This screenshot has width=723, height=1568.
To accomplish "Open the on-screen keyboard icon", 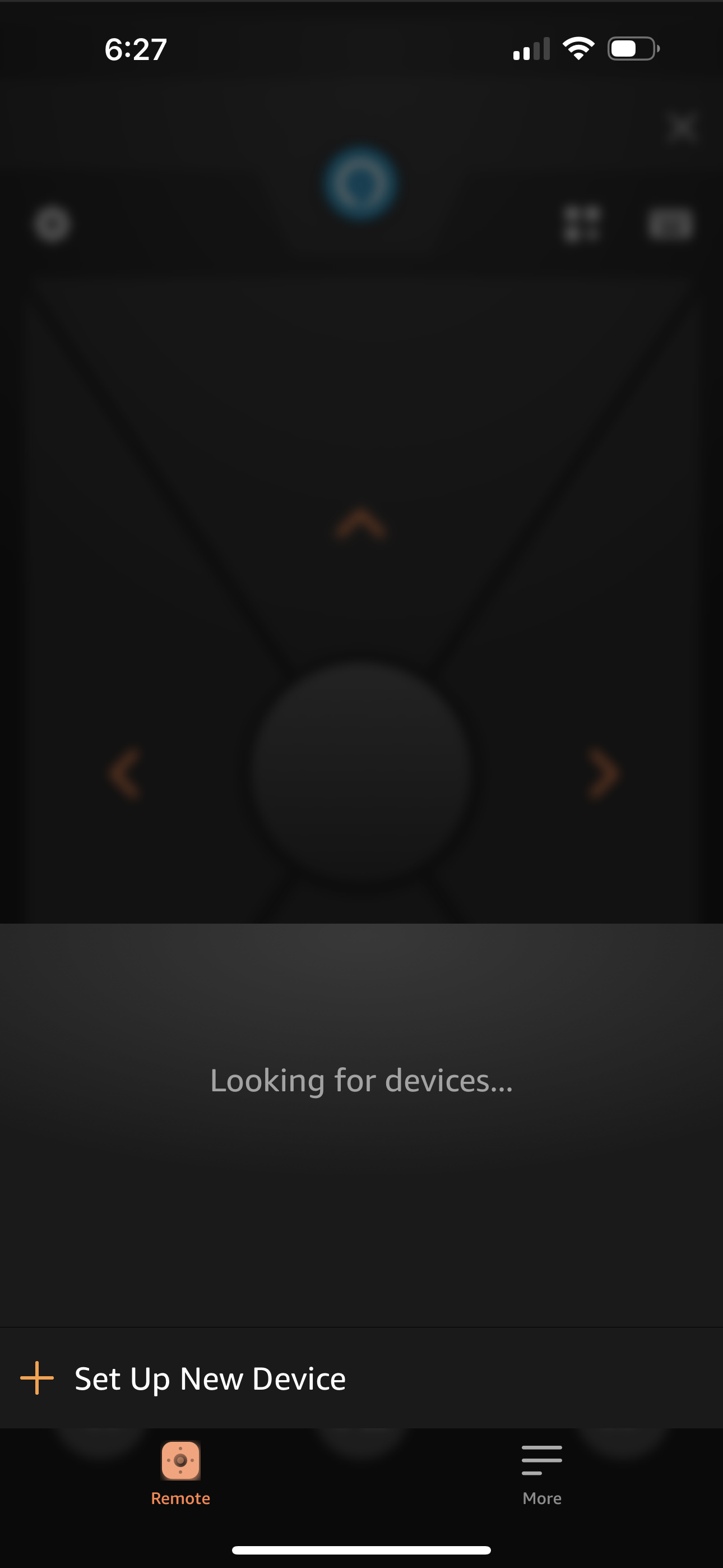I will click(x=669, y=224).
